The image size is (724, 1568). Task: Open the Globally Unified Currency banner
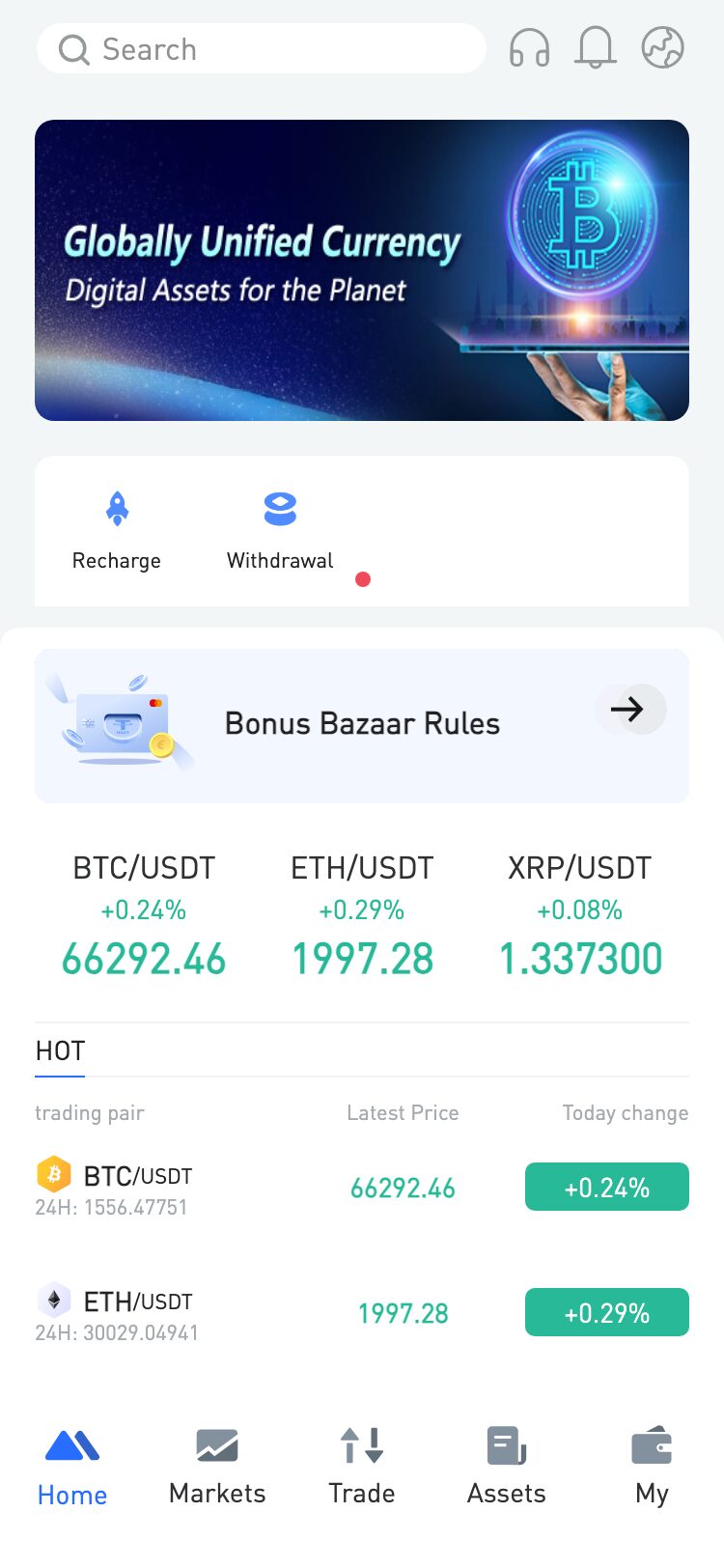point(362,270)
